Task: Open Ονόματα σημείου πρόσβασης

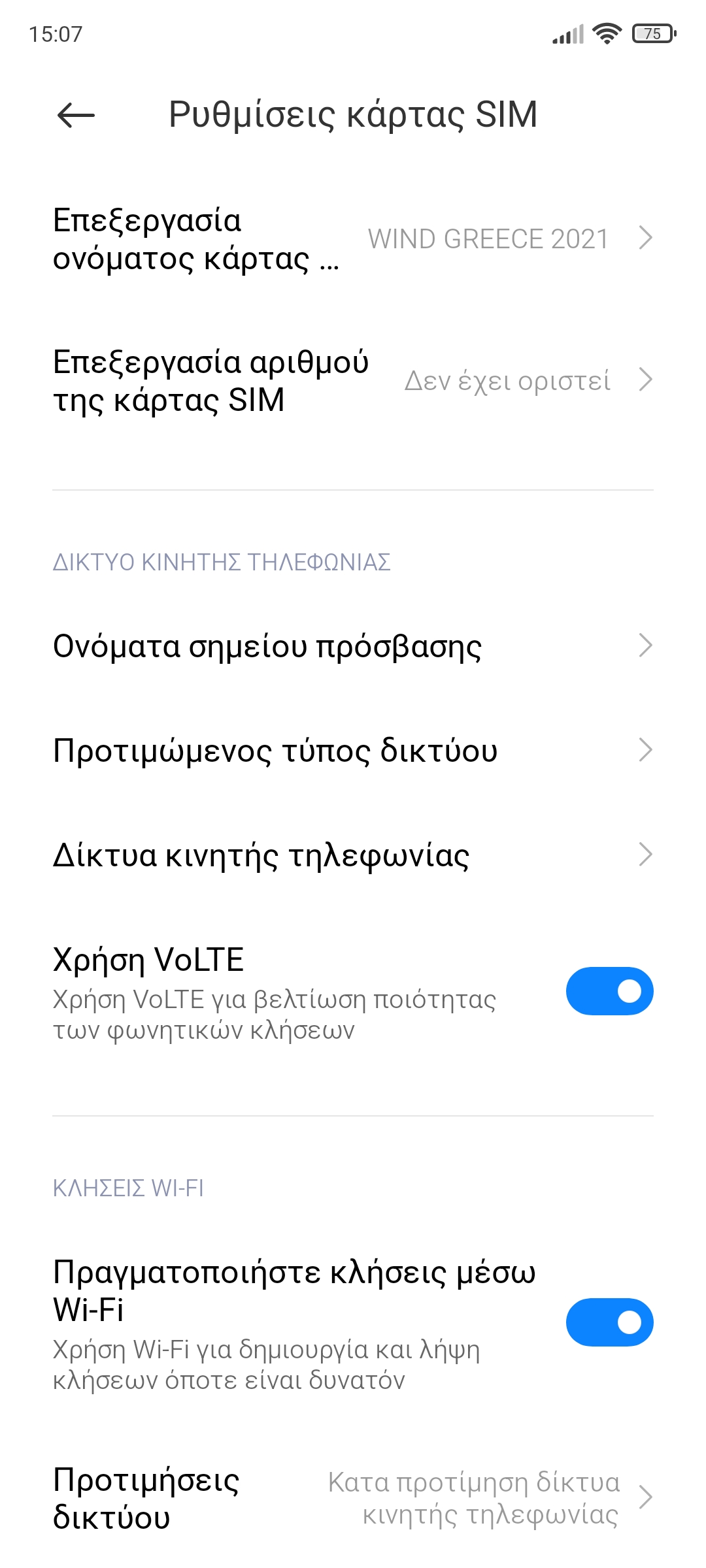Action: click(353, 646)
